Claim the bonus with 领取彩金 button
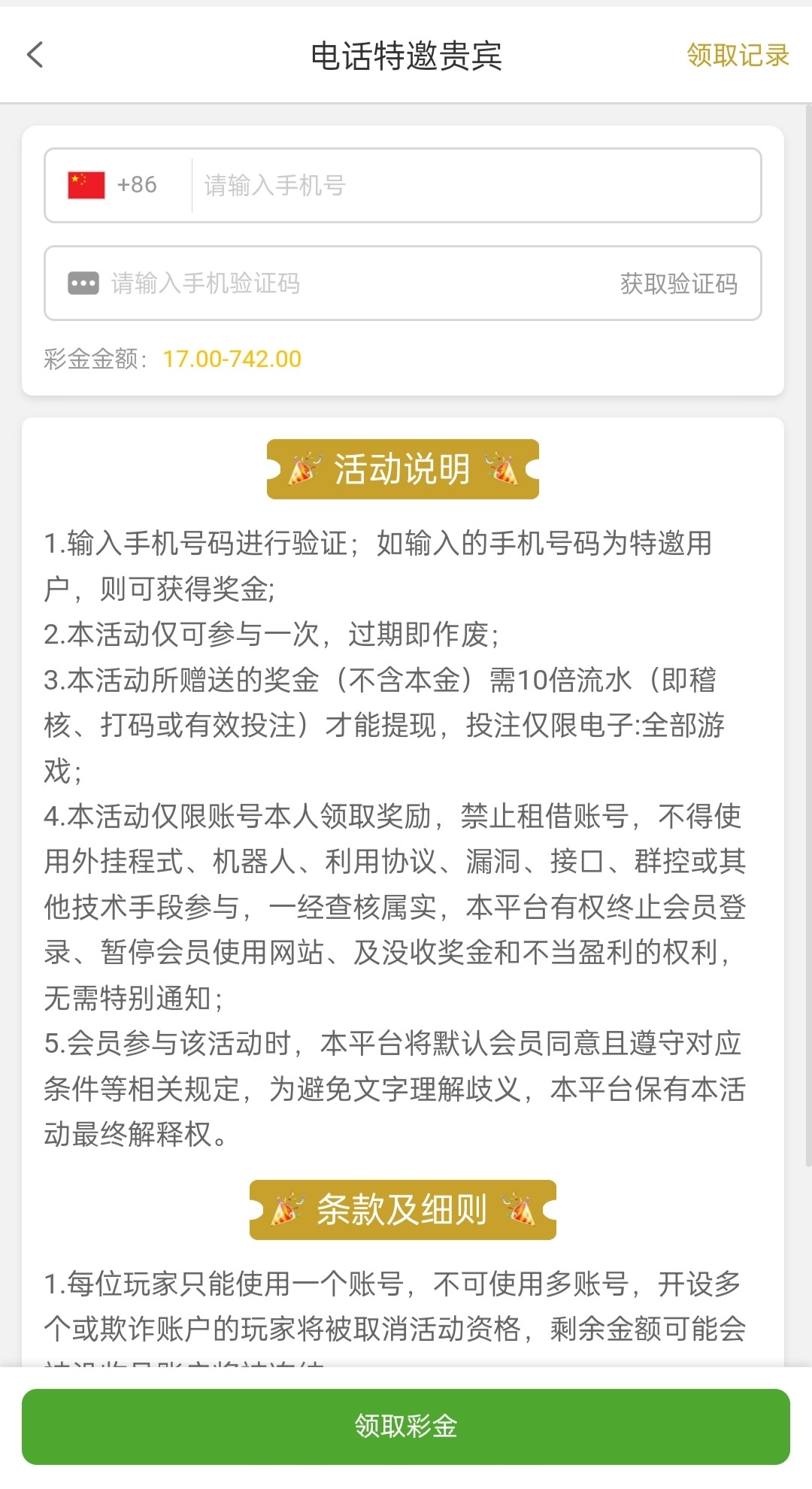 406,1426
